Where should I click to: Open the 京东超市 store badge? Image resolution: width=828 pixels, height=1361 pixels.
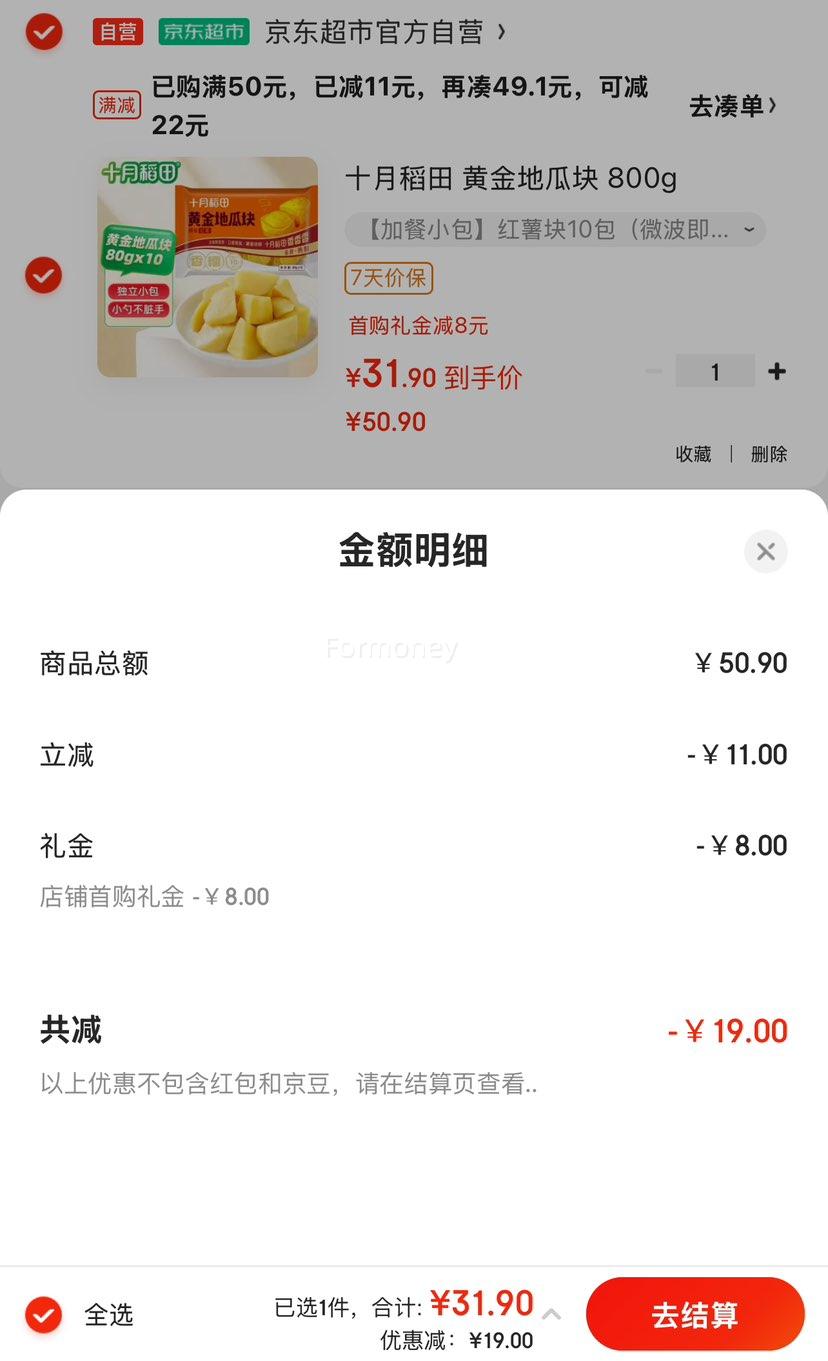click(x=201, y=31)
